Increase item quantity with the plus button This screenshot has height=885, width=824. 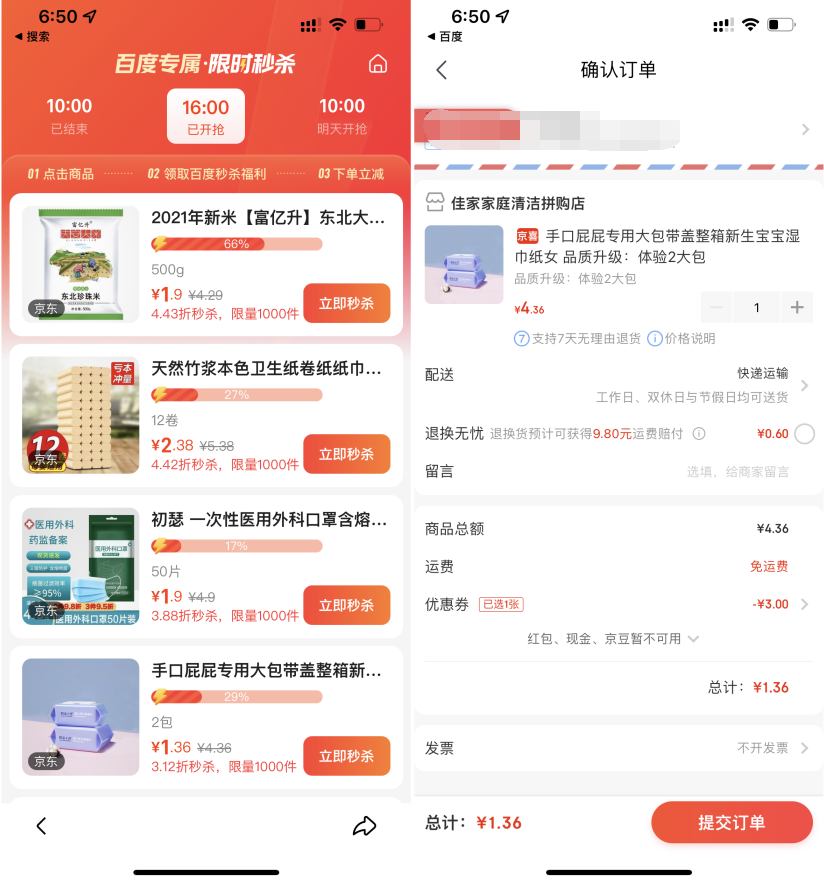(x=797, y=308)
